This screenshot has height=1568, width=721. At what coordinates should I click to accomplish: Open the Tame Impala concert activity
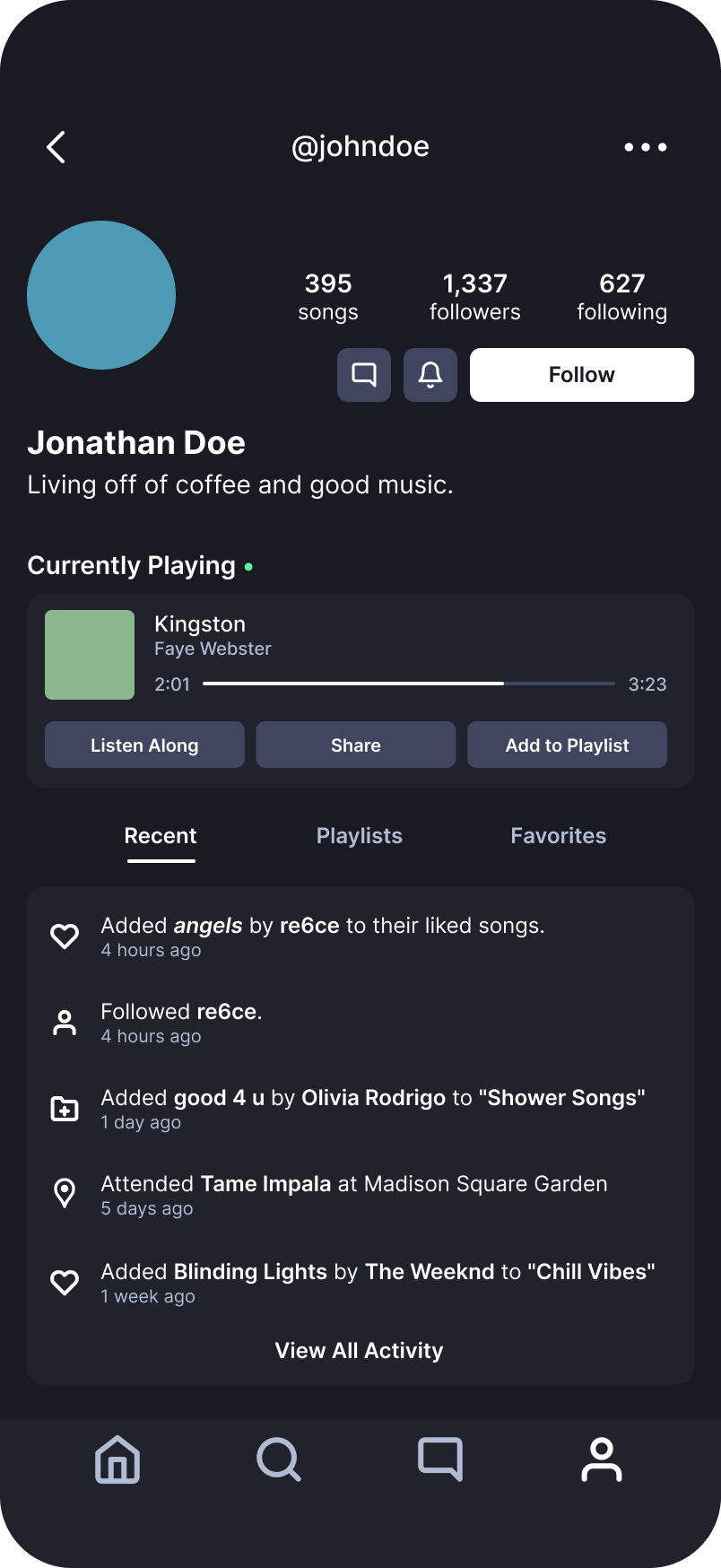353,1195
